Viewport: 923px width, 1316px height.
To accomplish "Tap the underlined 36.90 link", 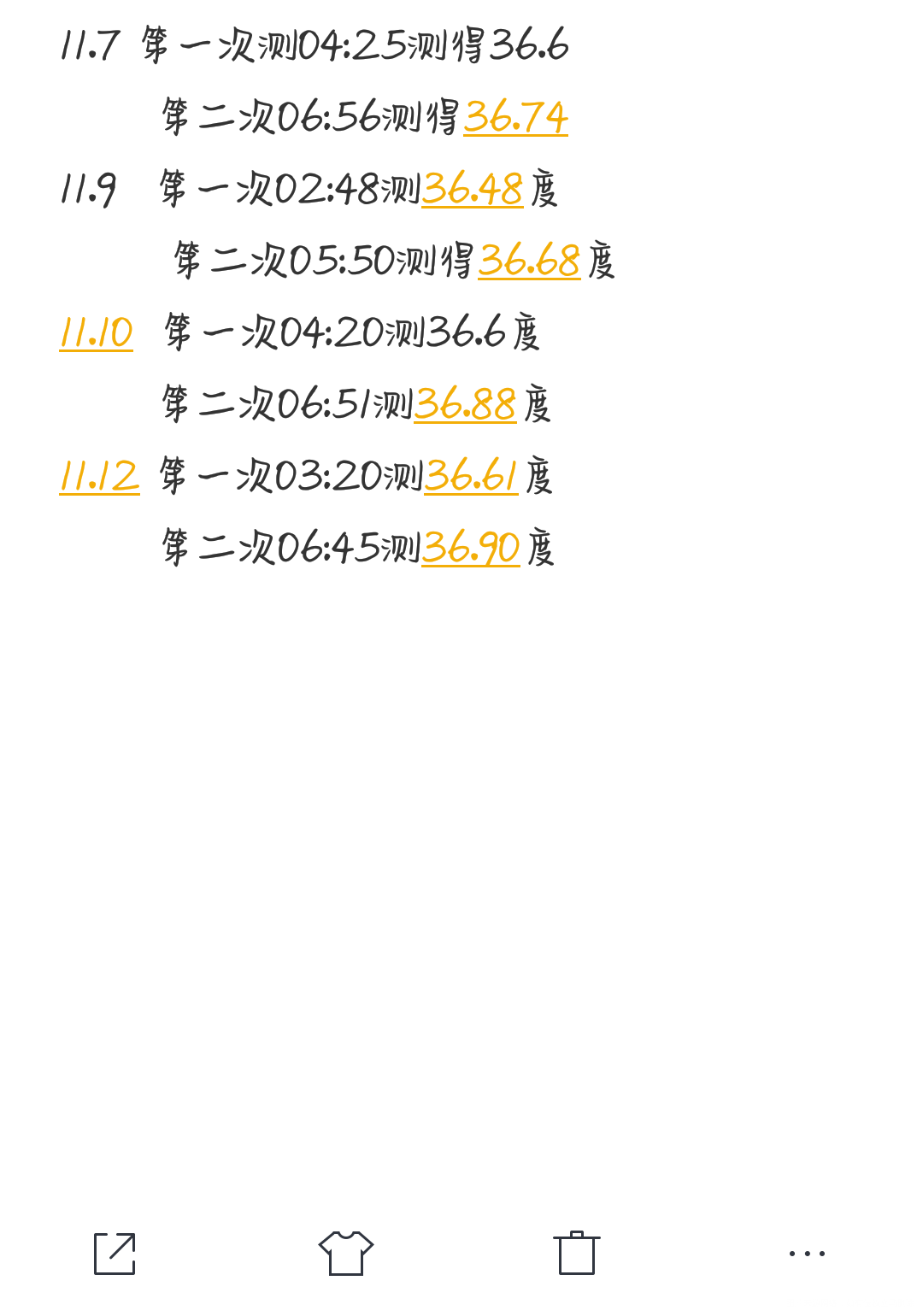I will pos(471,548).
